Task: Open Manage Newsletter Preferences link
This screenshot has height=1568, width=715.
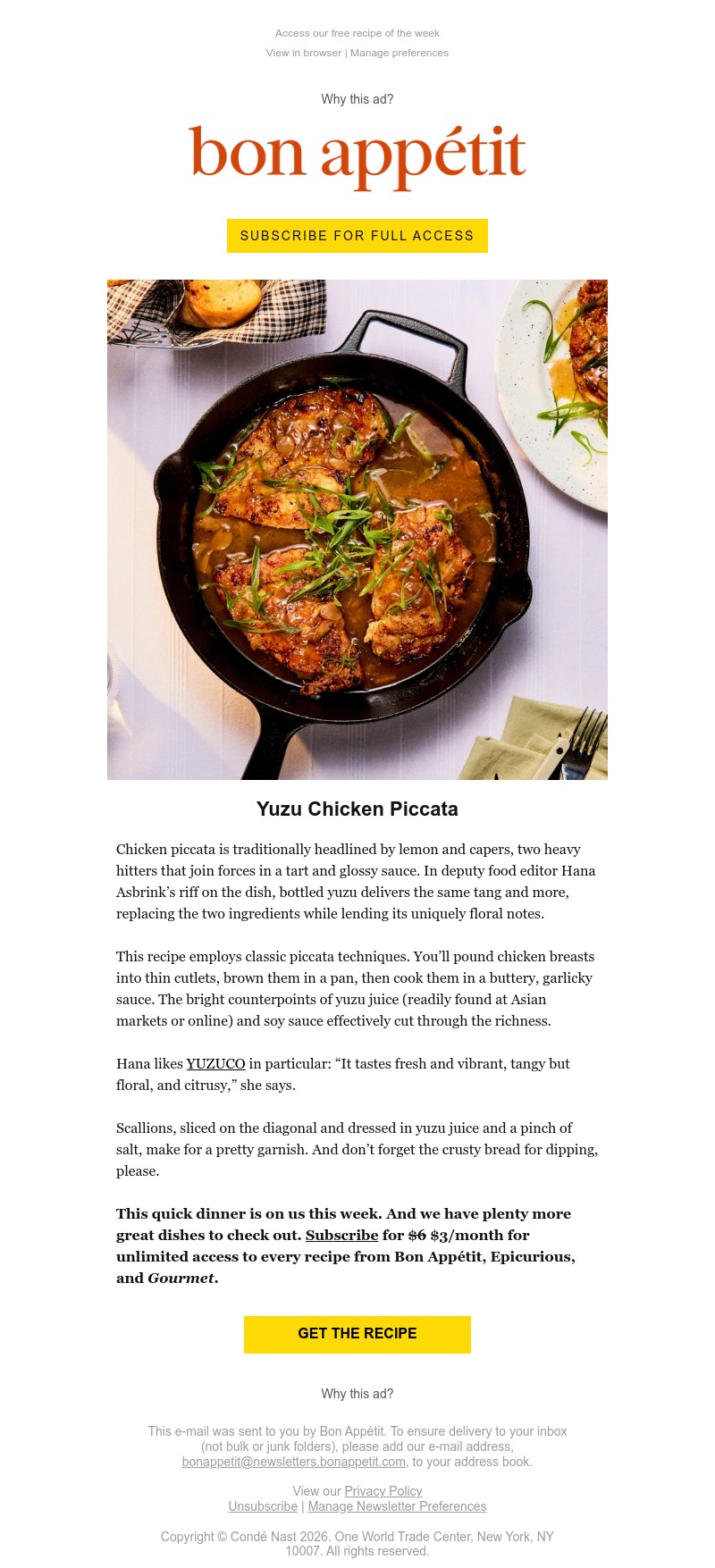Action: pos(398,1506)
